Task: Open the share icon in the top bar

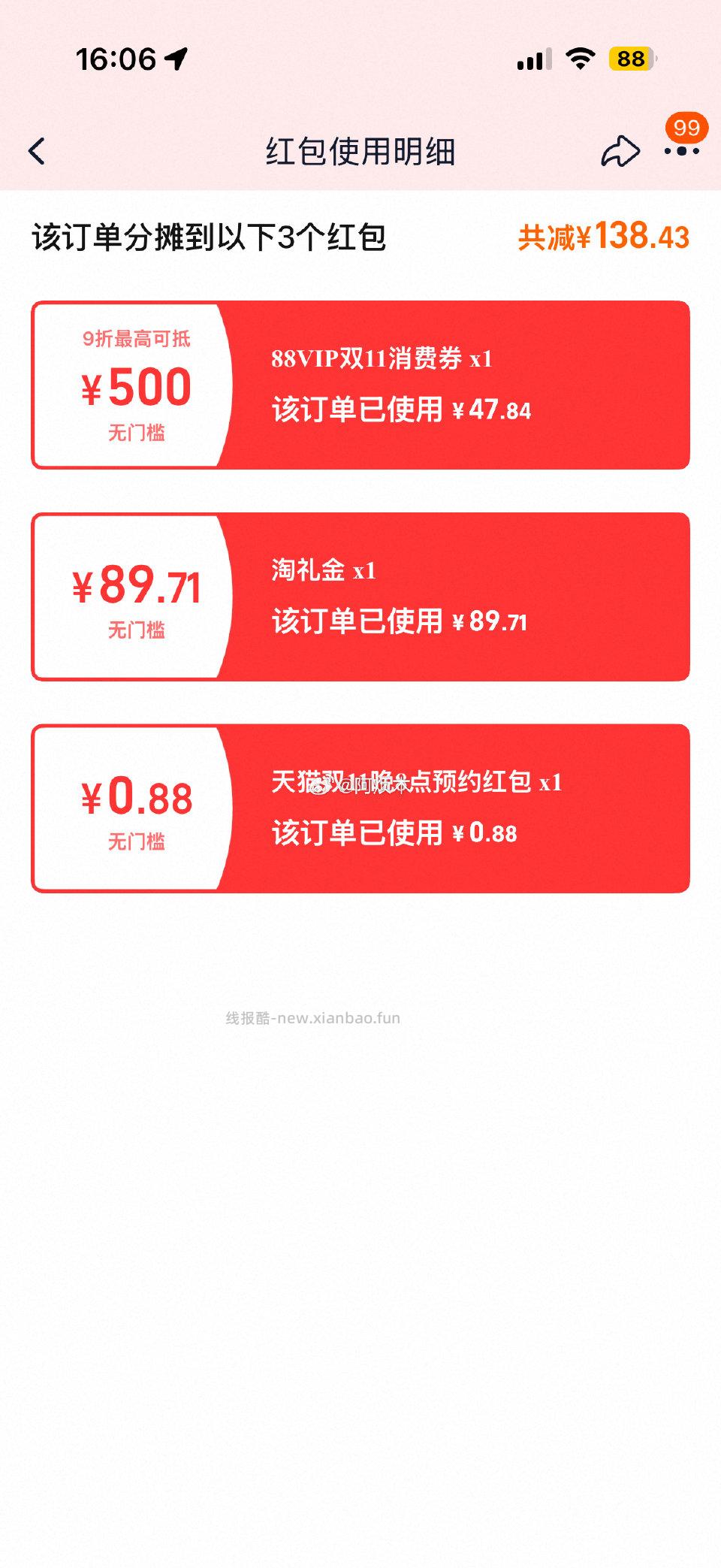Action: click(x=619, y=150)
